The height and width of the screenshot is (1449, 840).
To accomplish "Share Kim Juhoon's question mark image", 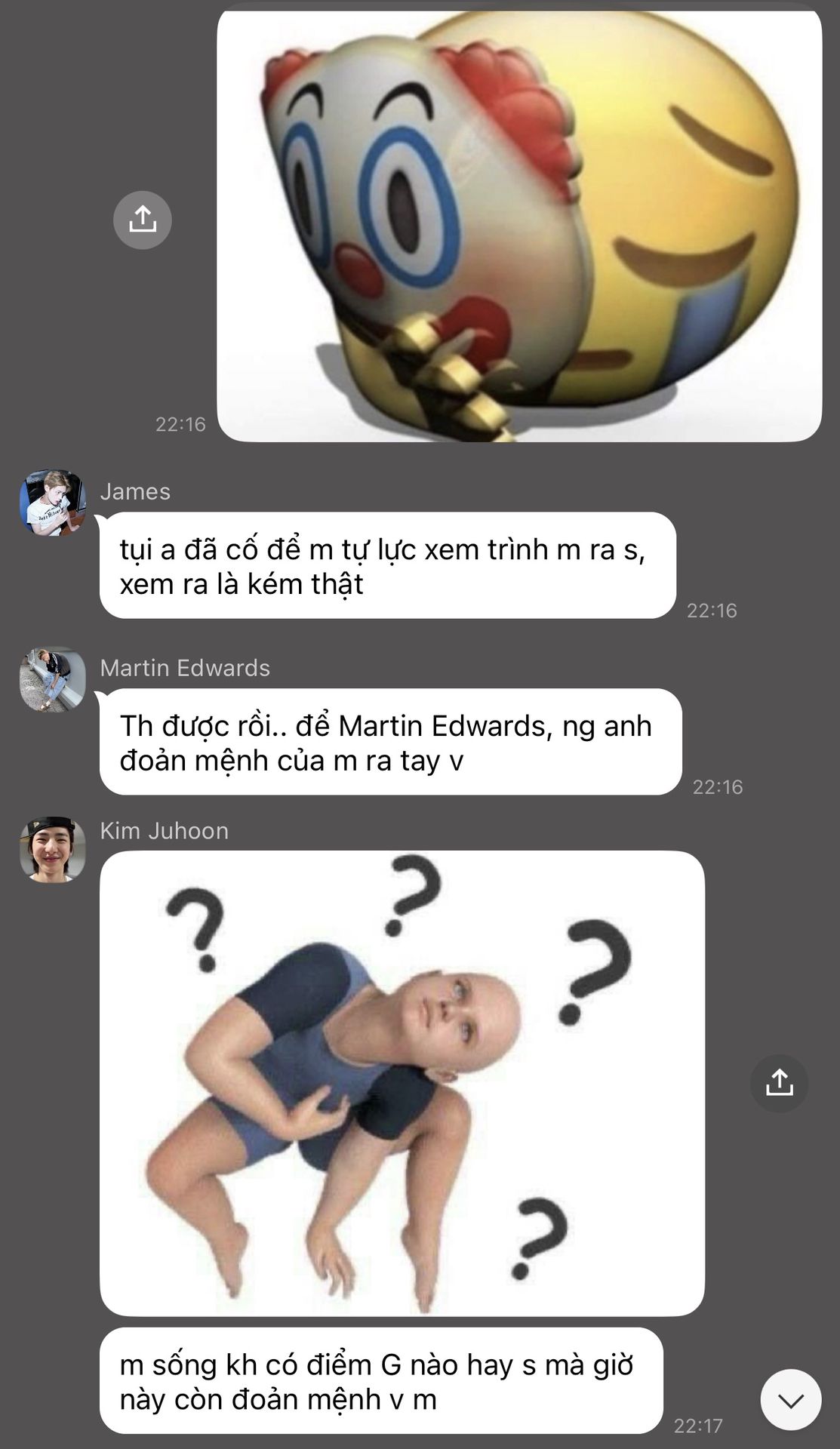I will (x=779, y=1083).
